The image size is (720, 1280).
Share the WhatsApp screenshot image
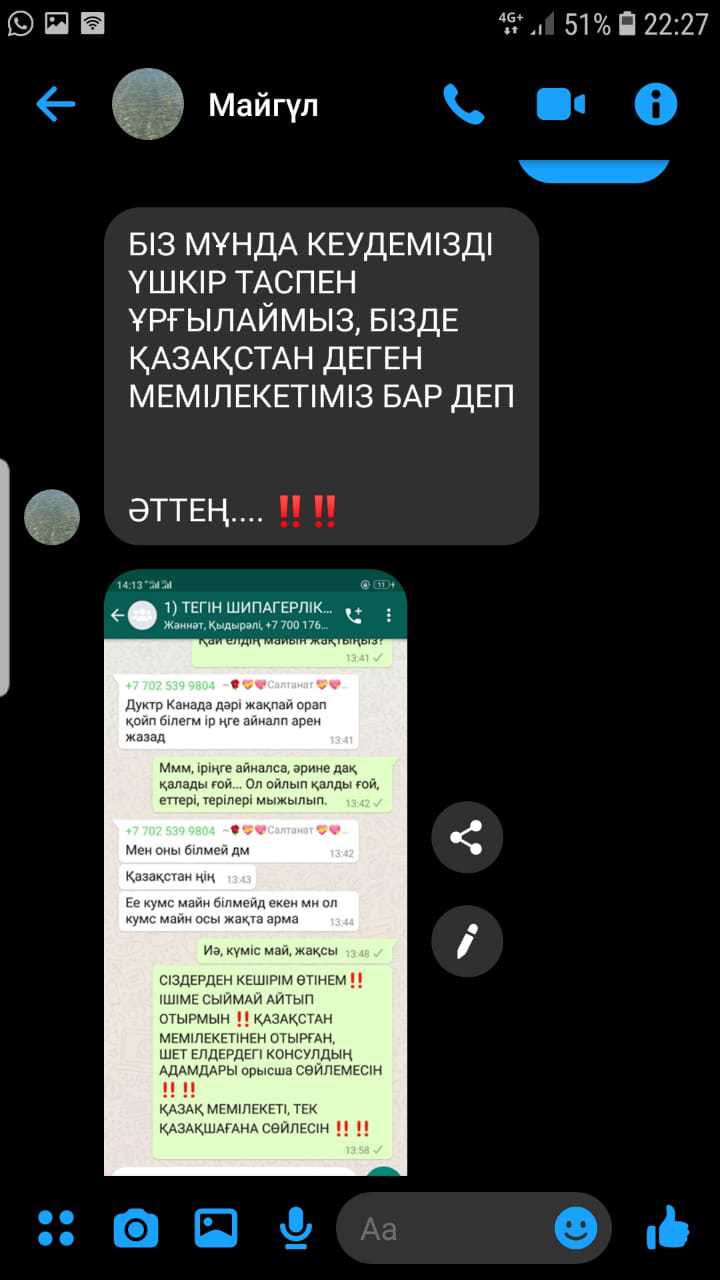(x=466, y=838)
